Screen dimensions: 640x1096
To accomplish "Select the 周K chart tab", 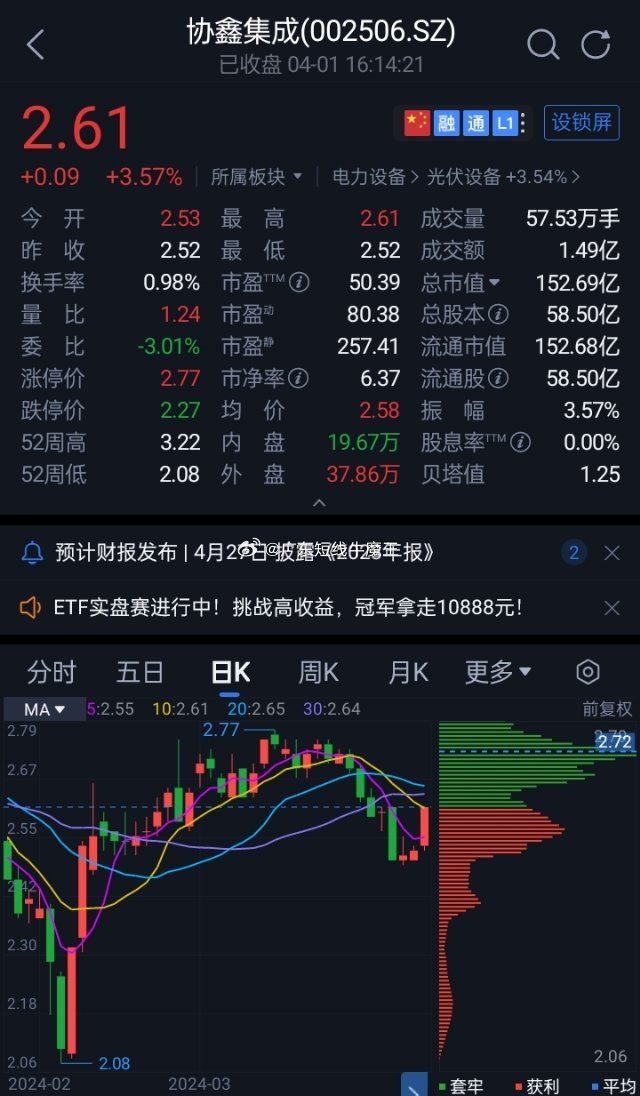I will click(319, 672).
